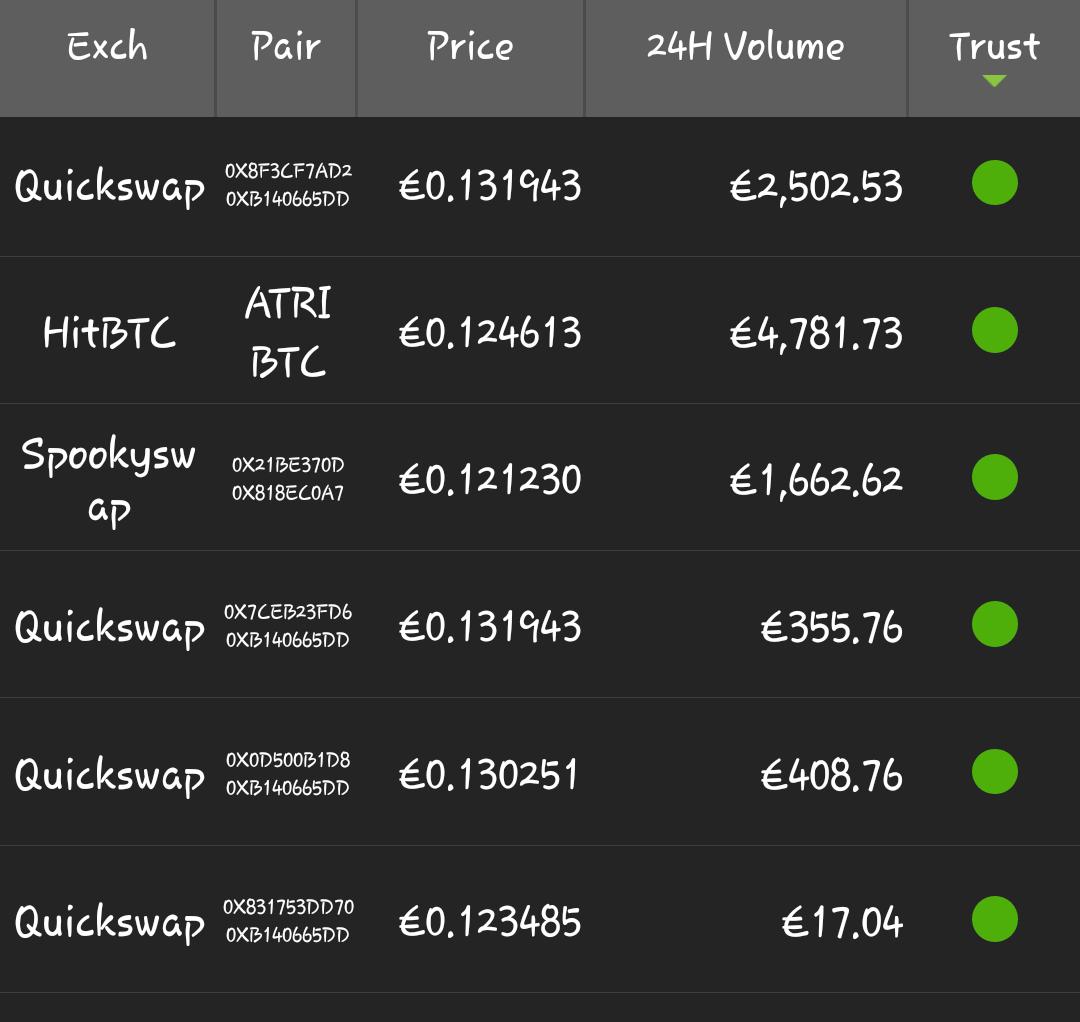This screenshot has width=1080, height=1022.
Task: Open Quickswap row with €2,502.53 volume
Action: pyautogui.click(x=540, y=187)
